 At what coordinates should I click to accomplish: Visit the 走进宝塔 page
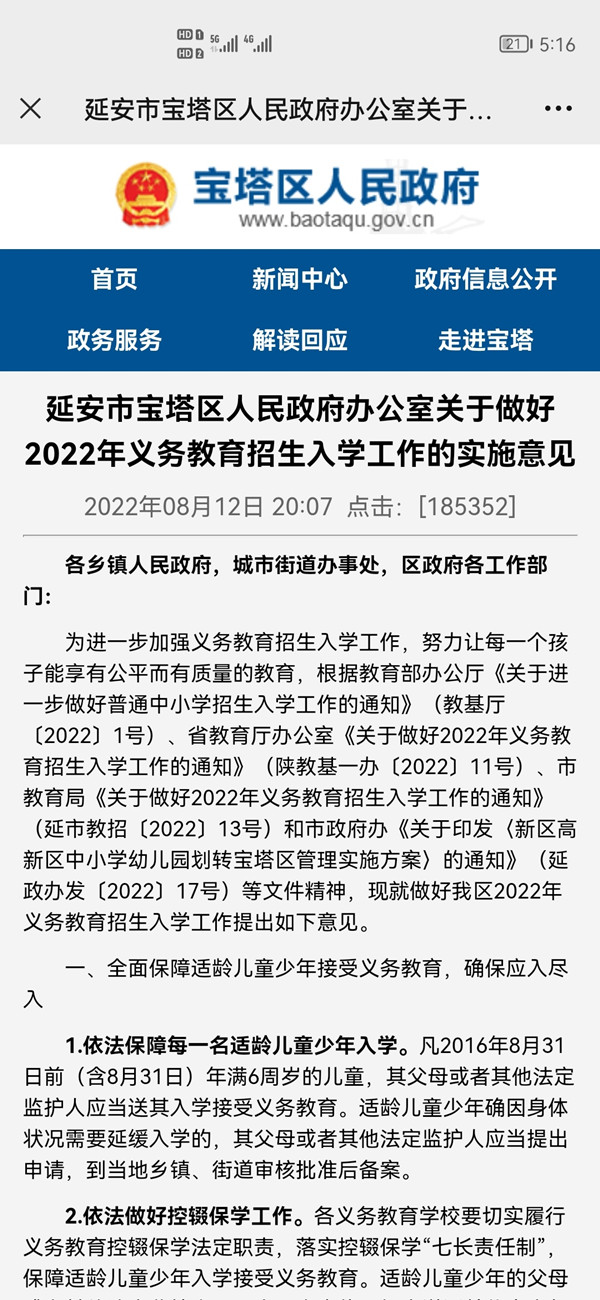coord(485,340)
